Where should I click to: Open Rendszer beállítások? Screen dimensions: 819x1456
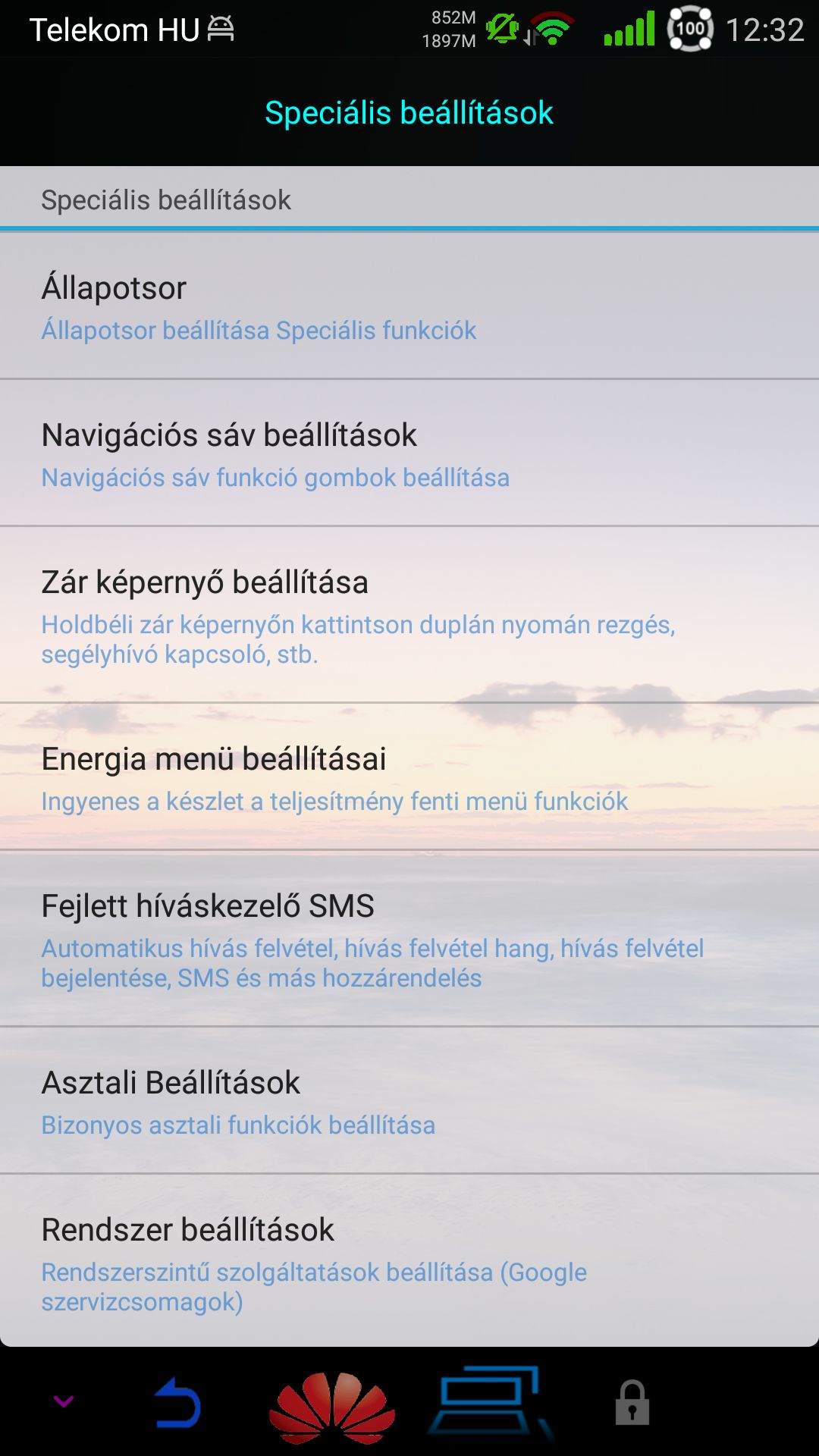409,1261
